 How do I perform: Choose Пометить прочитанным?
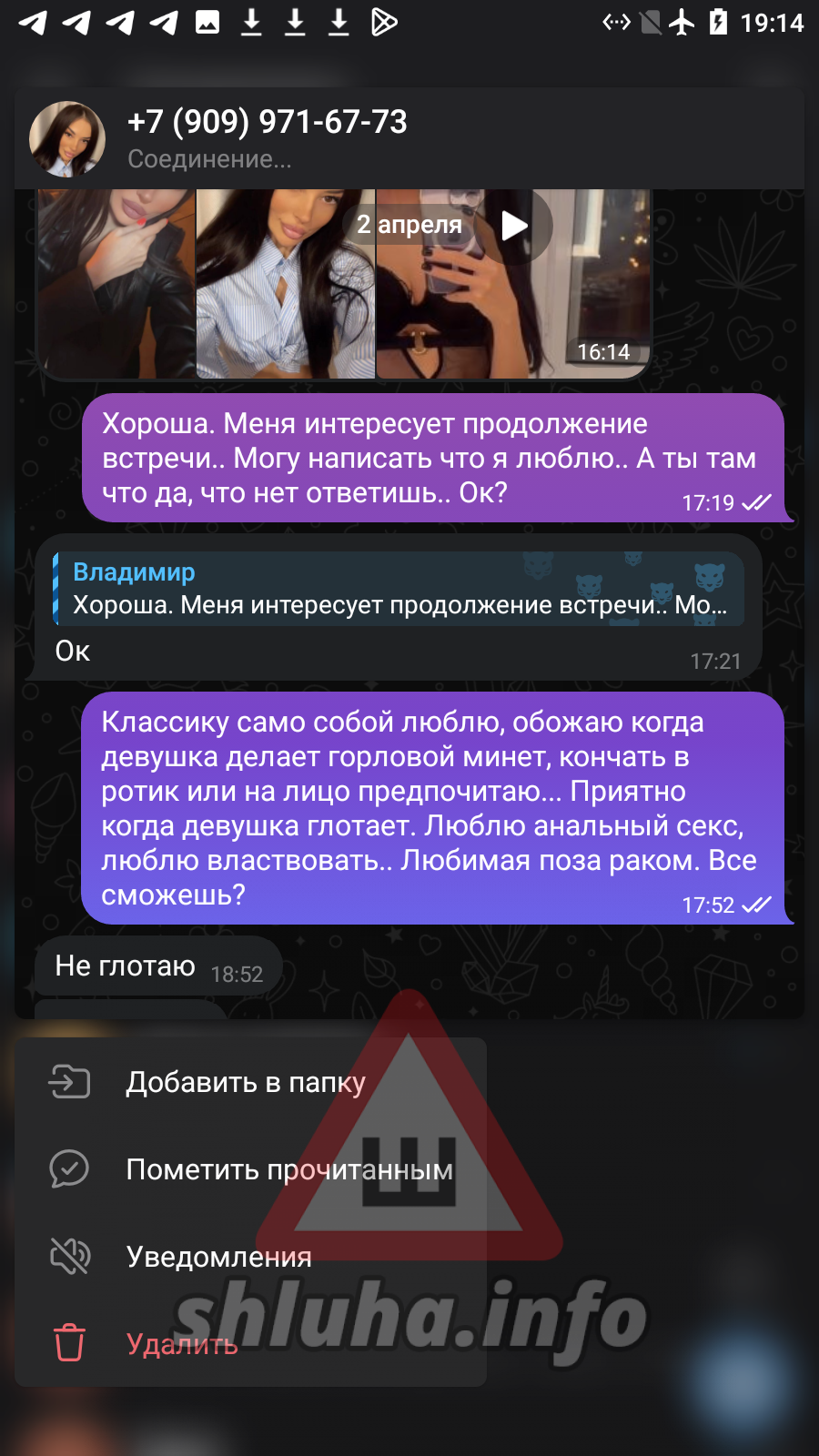coord(250,1169)
